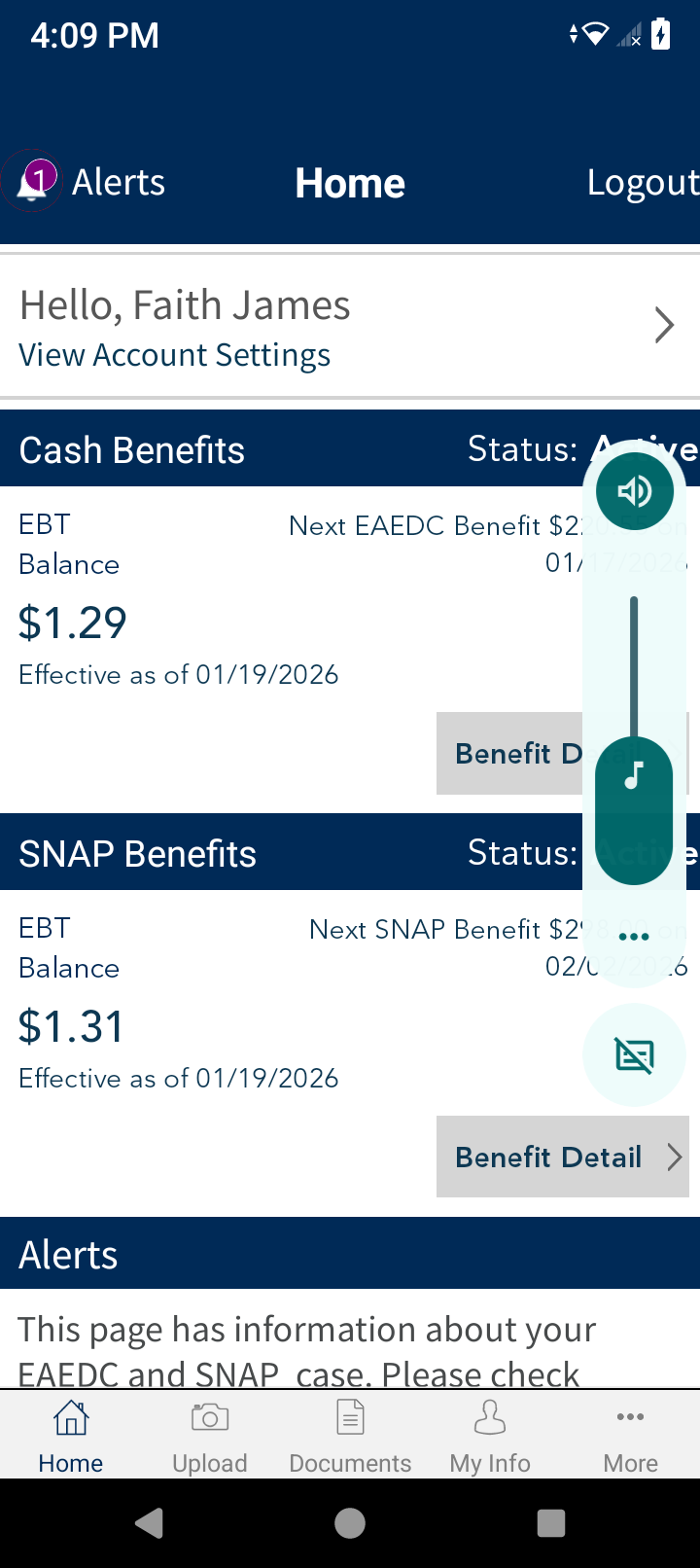Go to the My Info tab

point(490,1437)
